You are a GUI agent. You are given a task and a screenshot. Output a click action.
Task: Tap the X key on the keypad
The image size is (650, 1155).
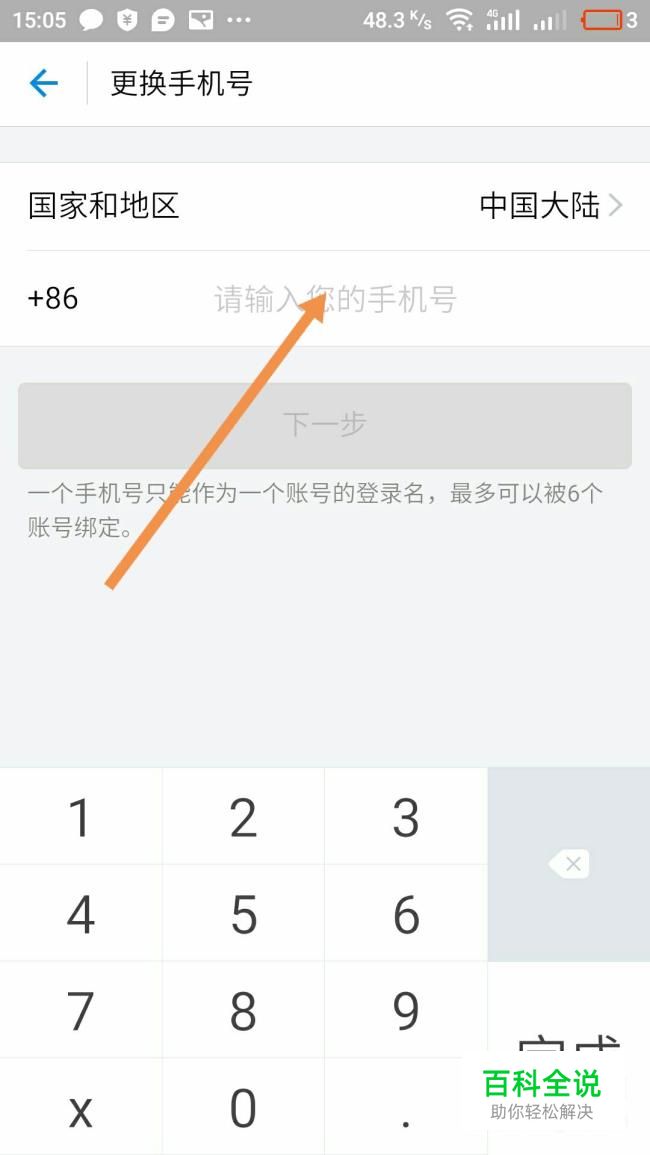[x=81, y=1106]
